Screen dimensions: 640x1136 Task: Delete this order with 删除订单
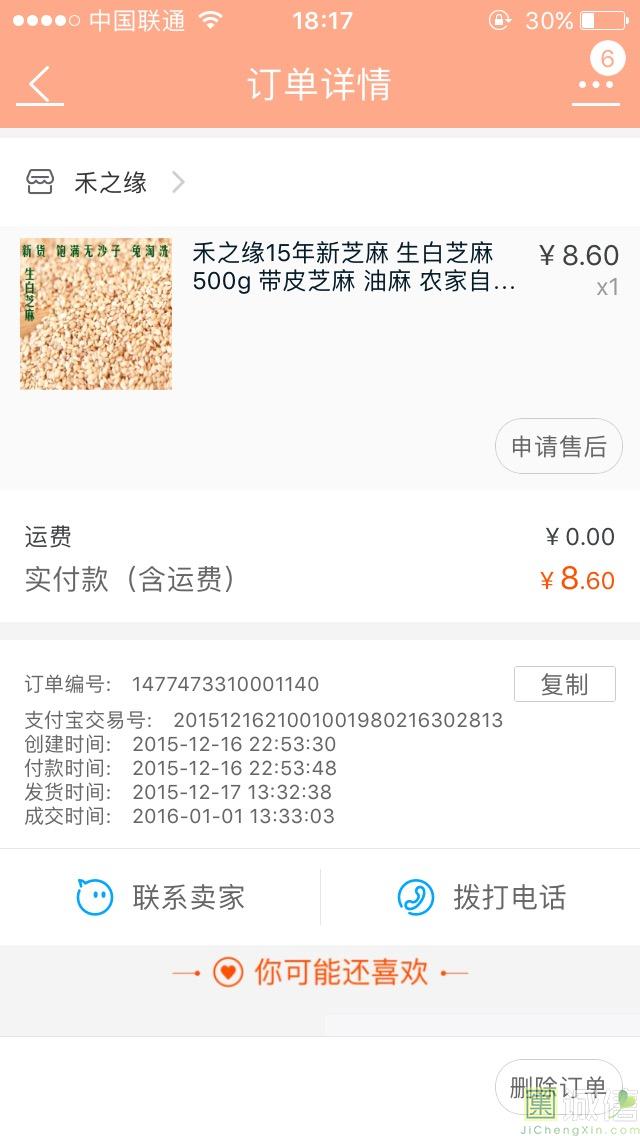click(558, 1086)
